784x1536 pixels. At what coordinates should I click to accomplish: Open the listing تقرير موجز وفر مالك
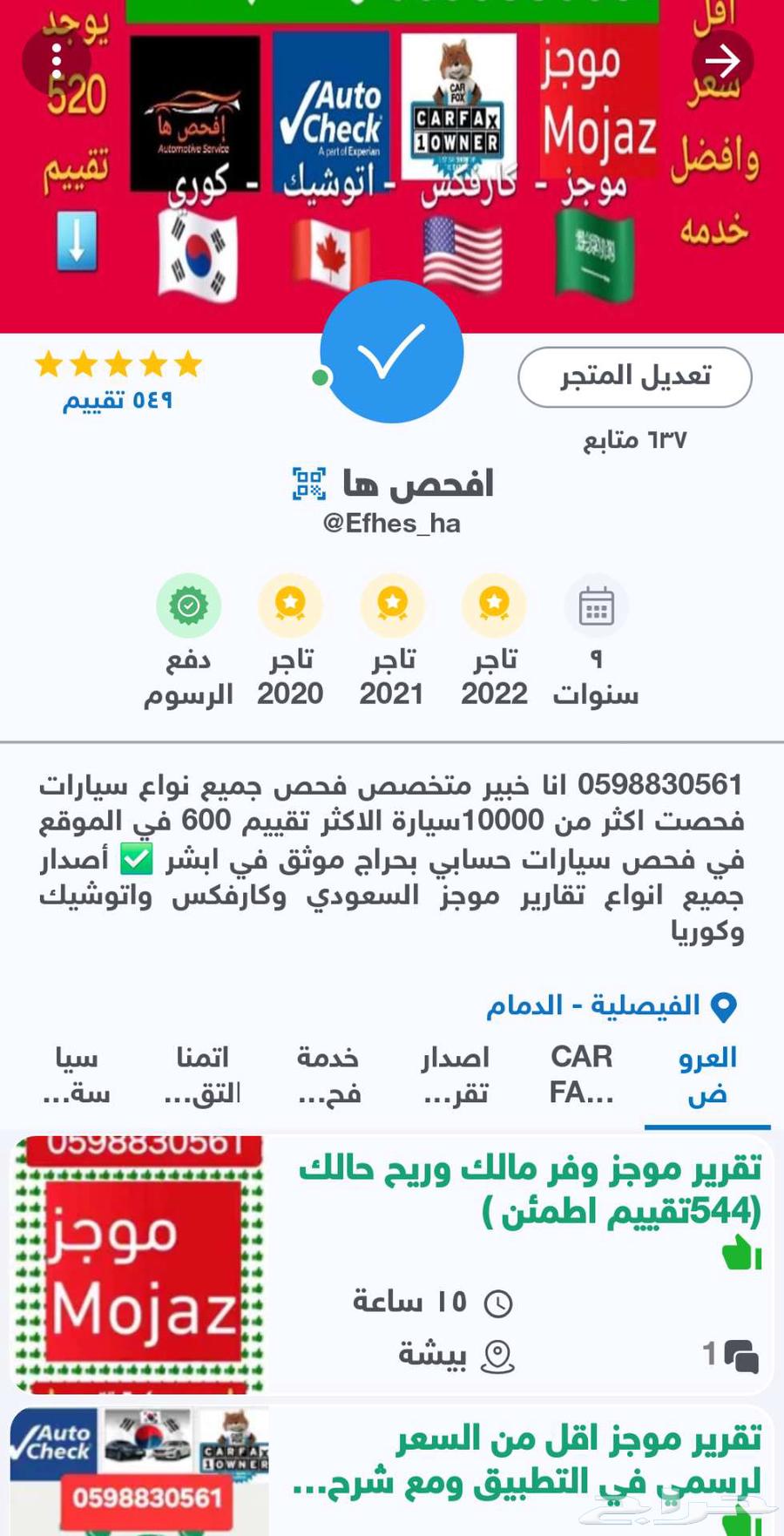(530, 1188)
